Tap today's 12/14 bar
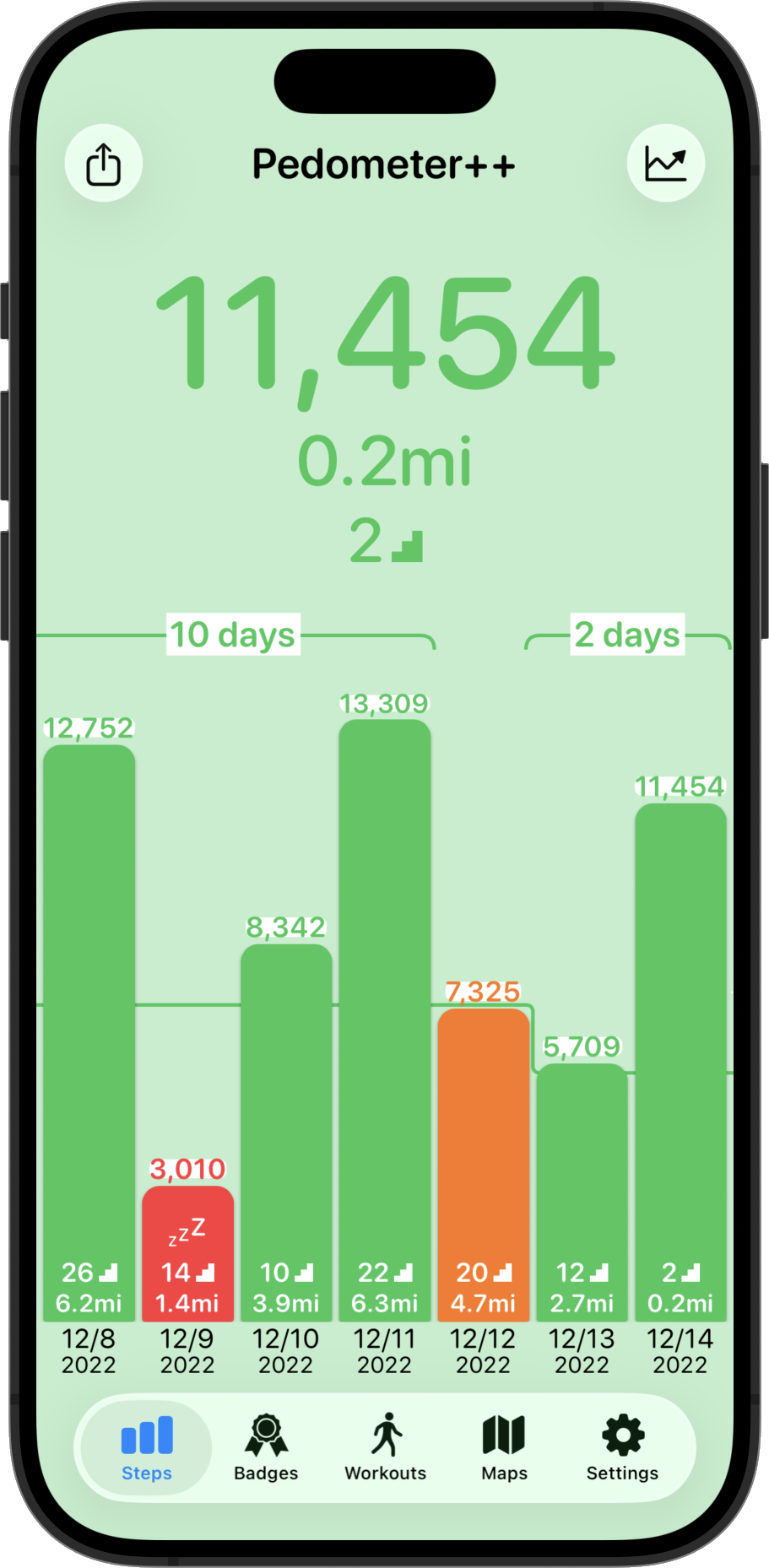The width and height of the screenshot is (769, 1568). [681, 1062]
